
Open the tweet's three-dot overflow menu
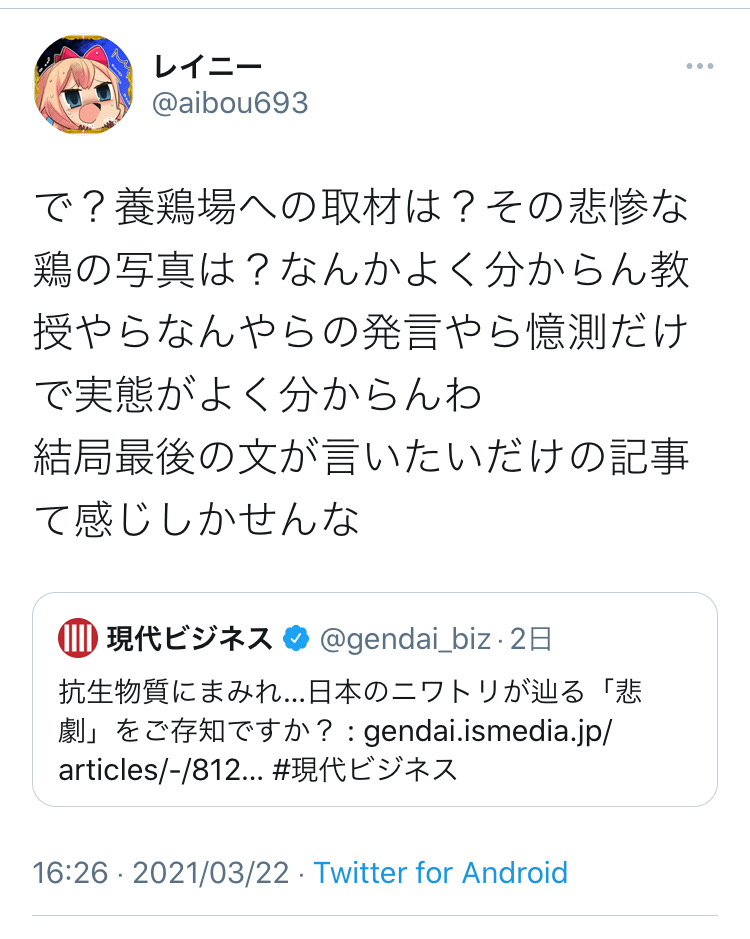(699, 67)
